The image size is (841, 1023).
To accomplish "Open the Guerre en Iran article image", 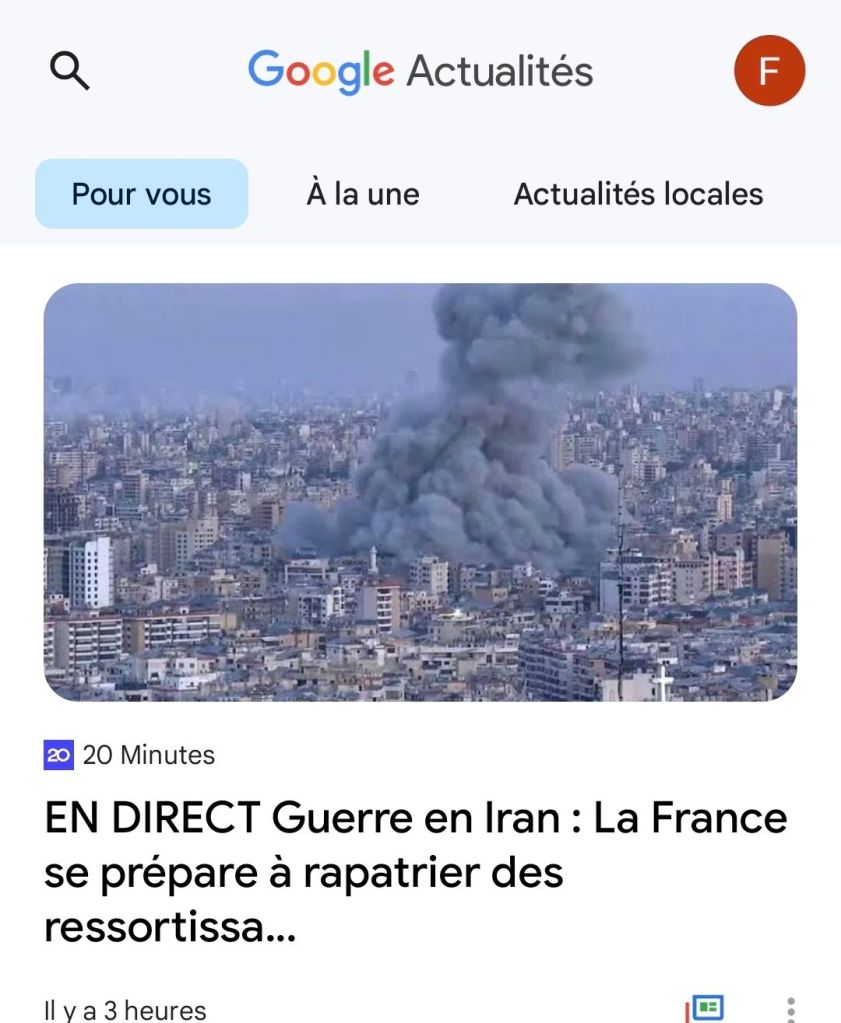I will click(x=420, y=492).
